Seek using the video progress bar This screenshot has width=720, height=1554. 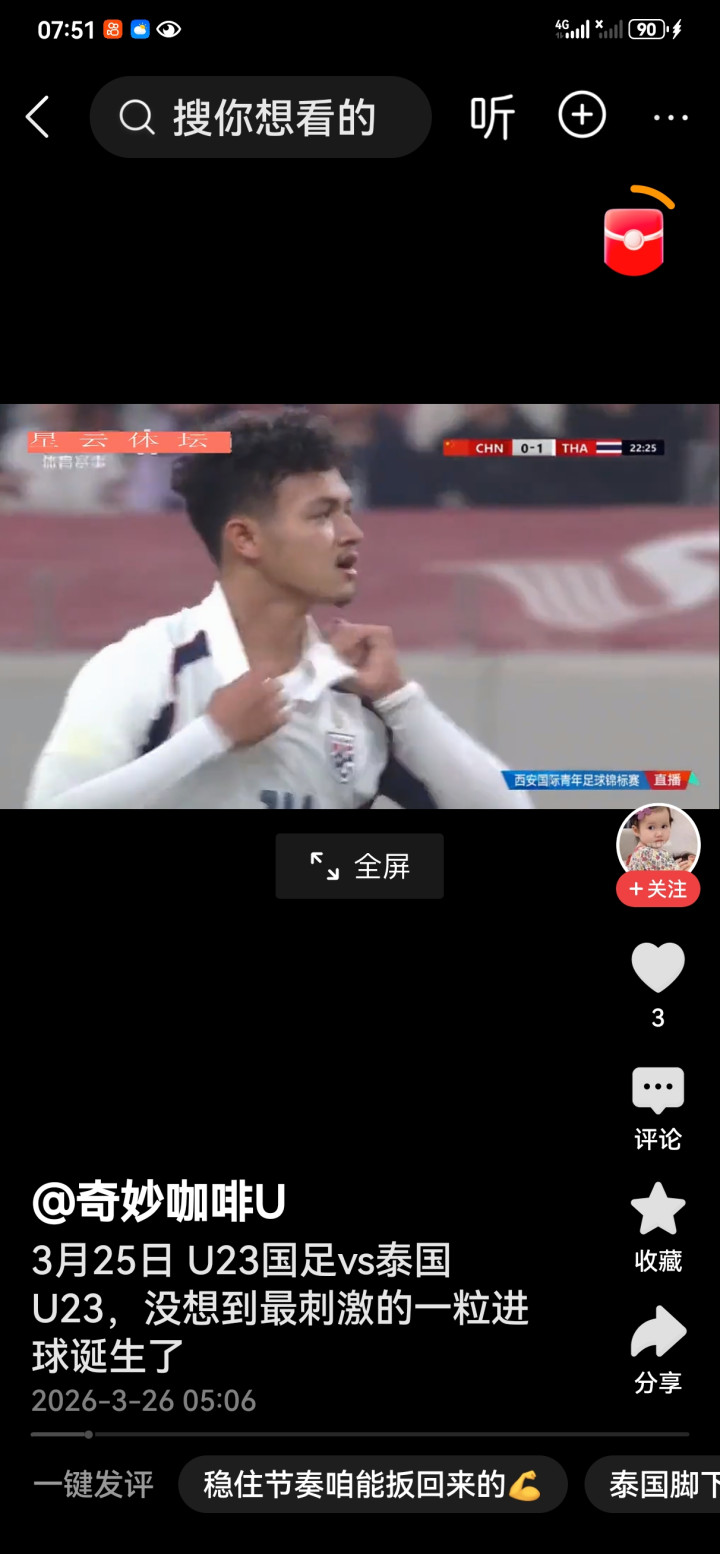[x=360, y=1434]
